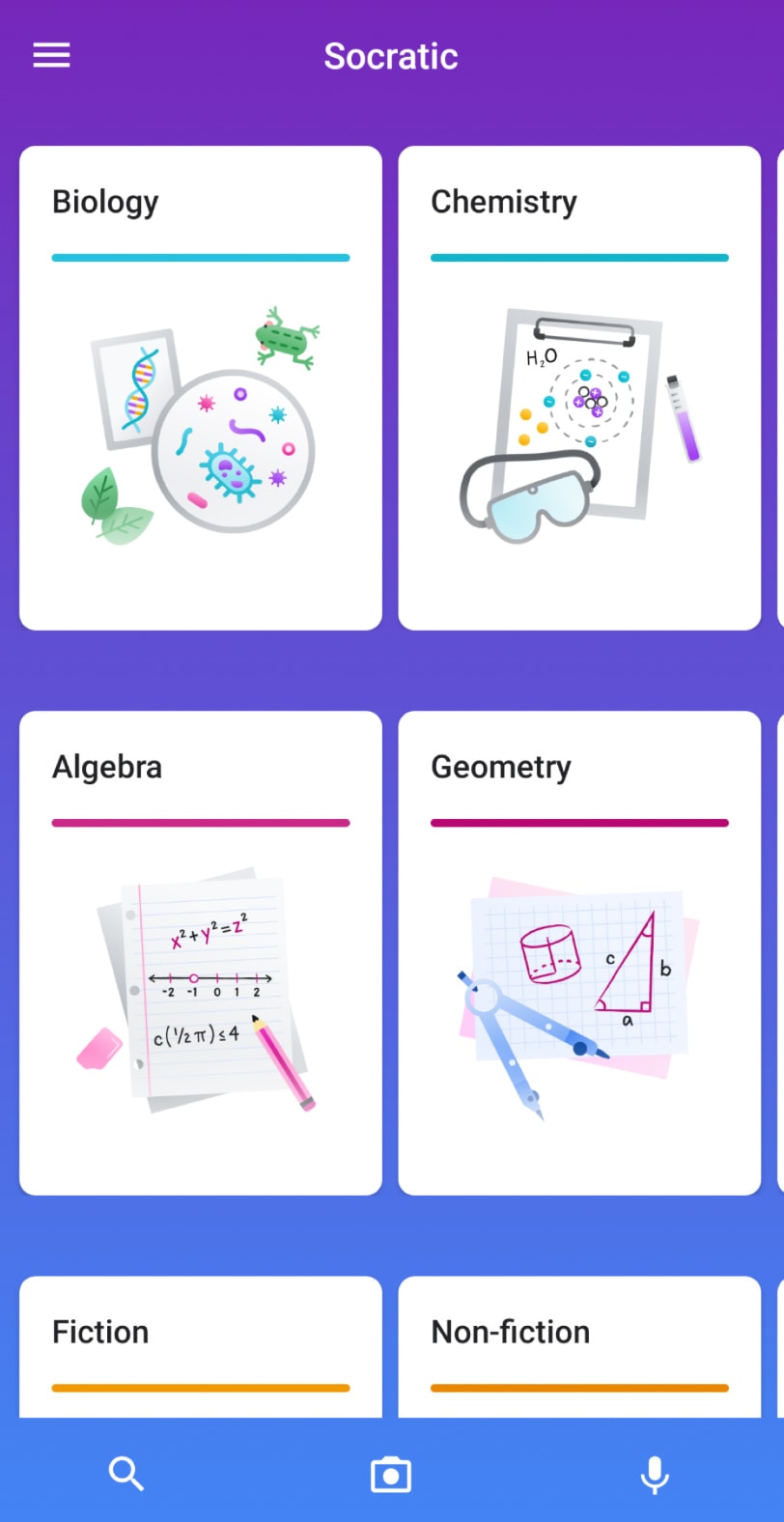Screen dimensions: 784x1522
Task: Open the Biology subject card
Action: [x=201, y=387]
